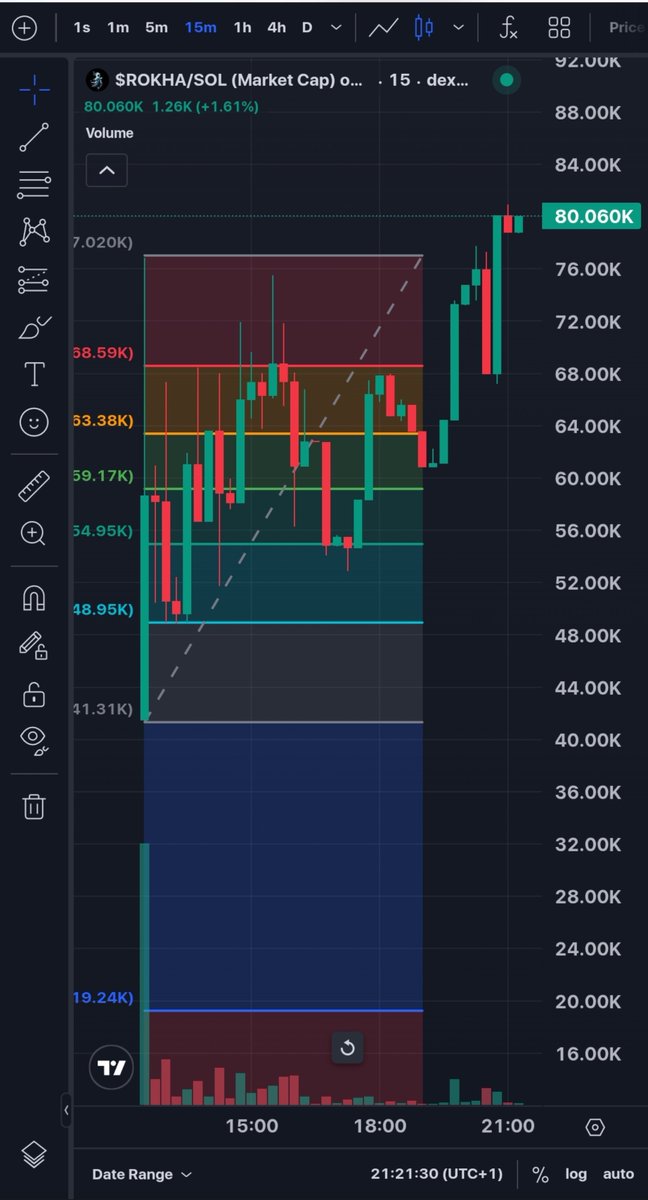Viewport: 648px width, 1200px height.
Task: Open the chart layout grid selector
Action: pos(560,27)
